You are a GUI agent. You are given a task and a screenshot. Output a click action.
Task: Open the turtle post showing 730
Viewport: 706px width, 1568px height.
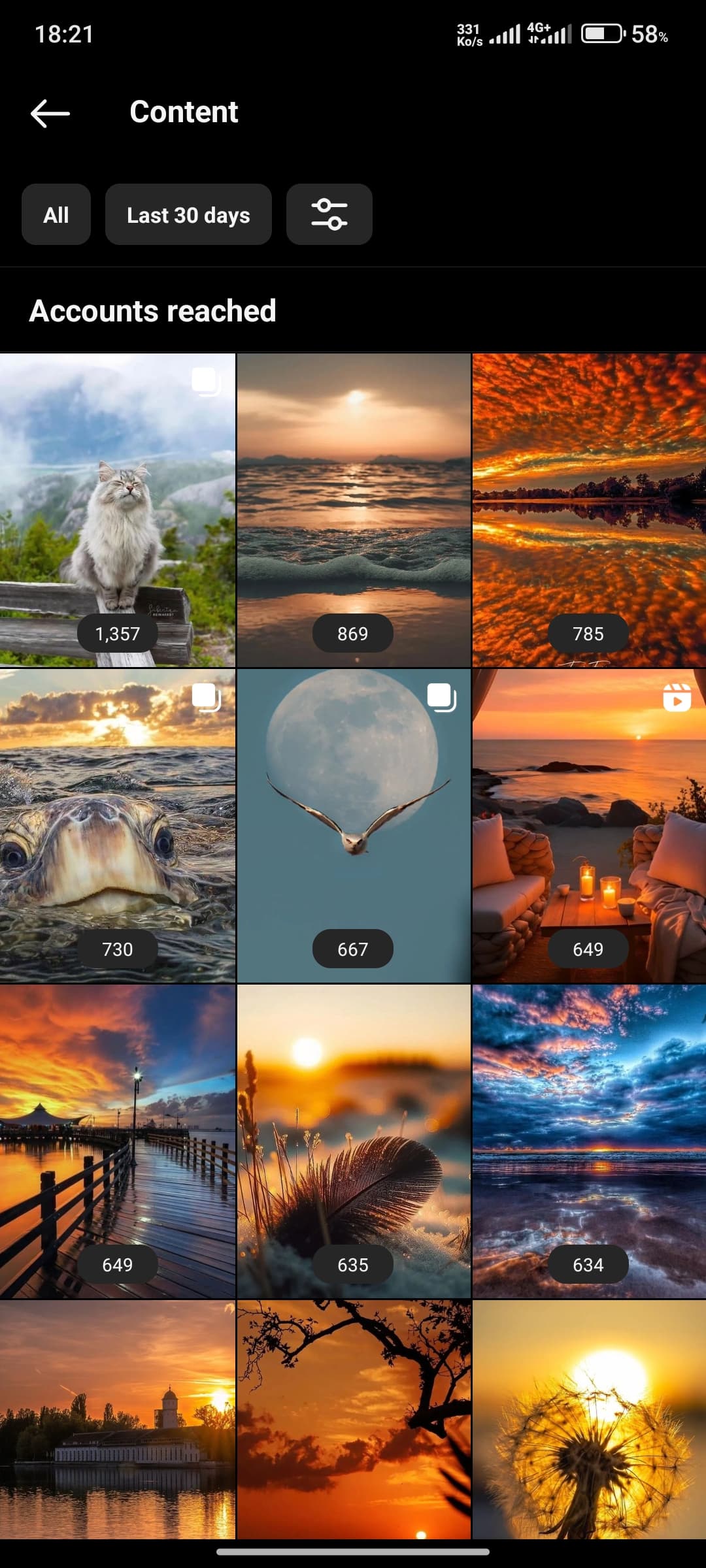pyautogui.click(x=118, y=826)
